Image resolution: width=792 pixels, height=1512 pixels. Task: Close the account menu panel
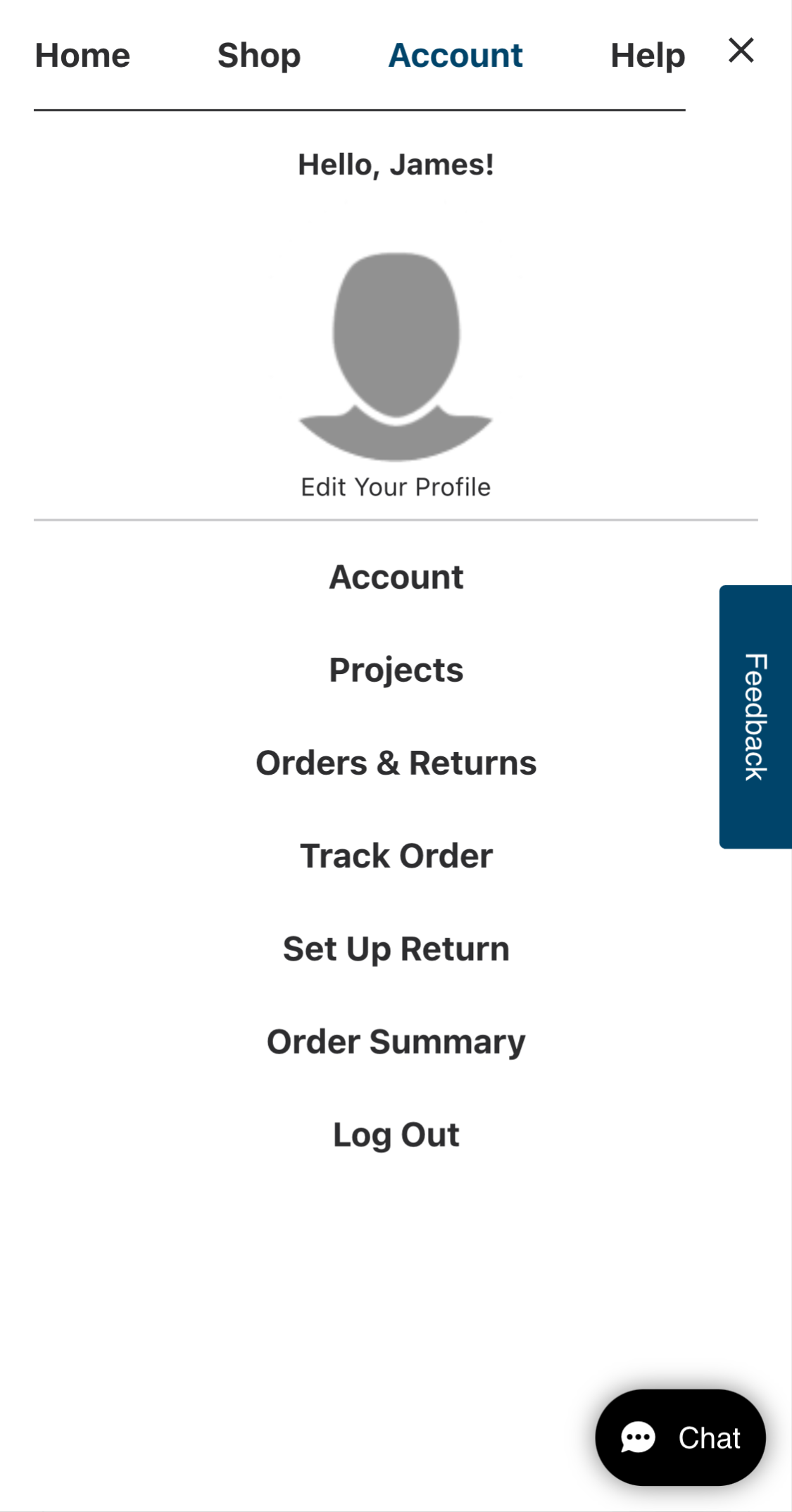741,51
